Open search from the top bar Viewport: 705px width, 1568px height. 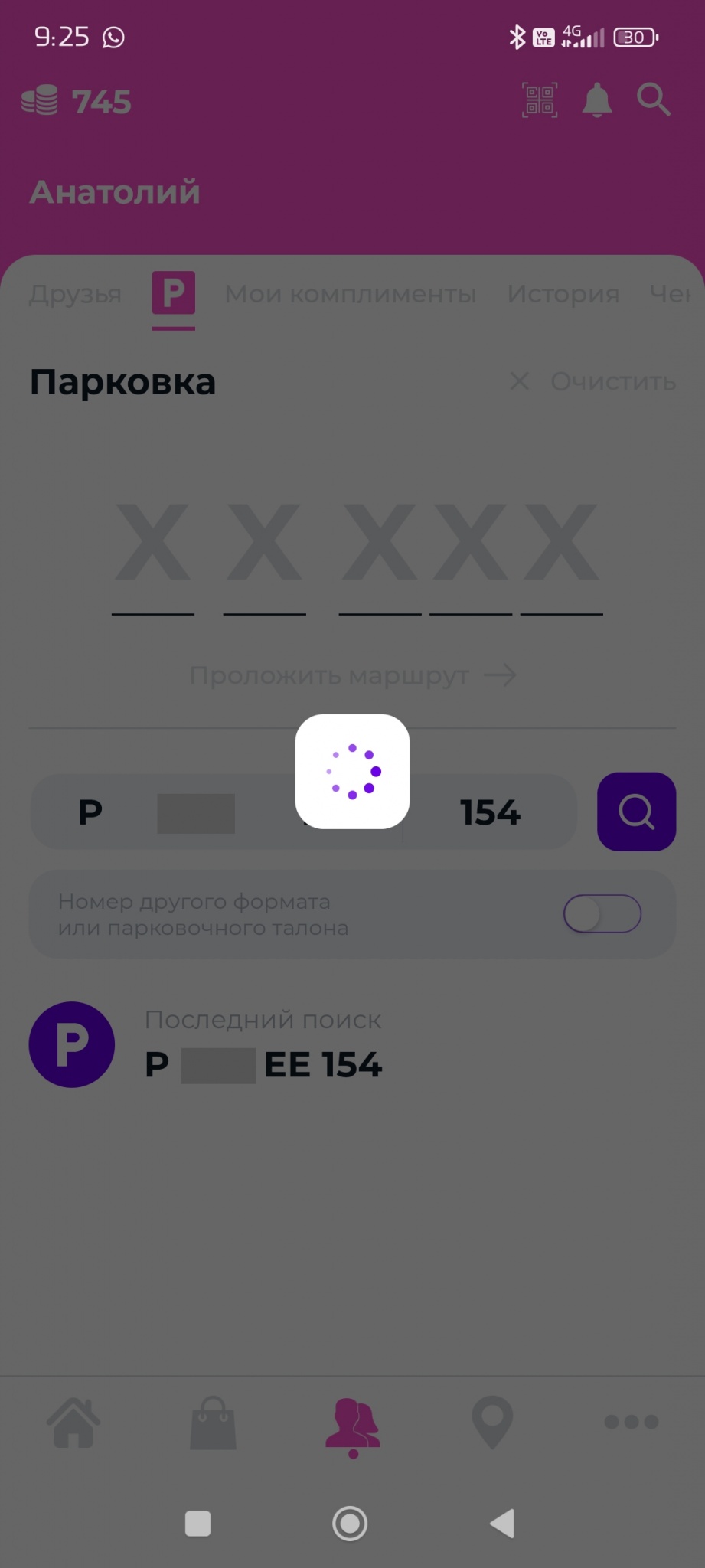tap(654, 100)
